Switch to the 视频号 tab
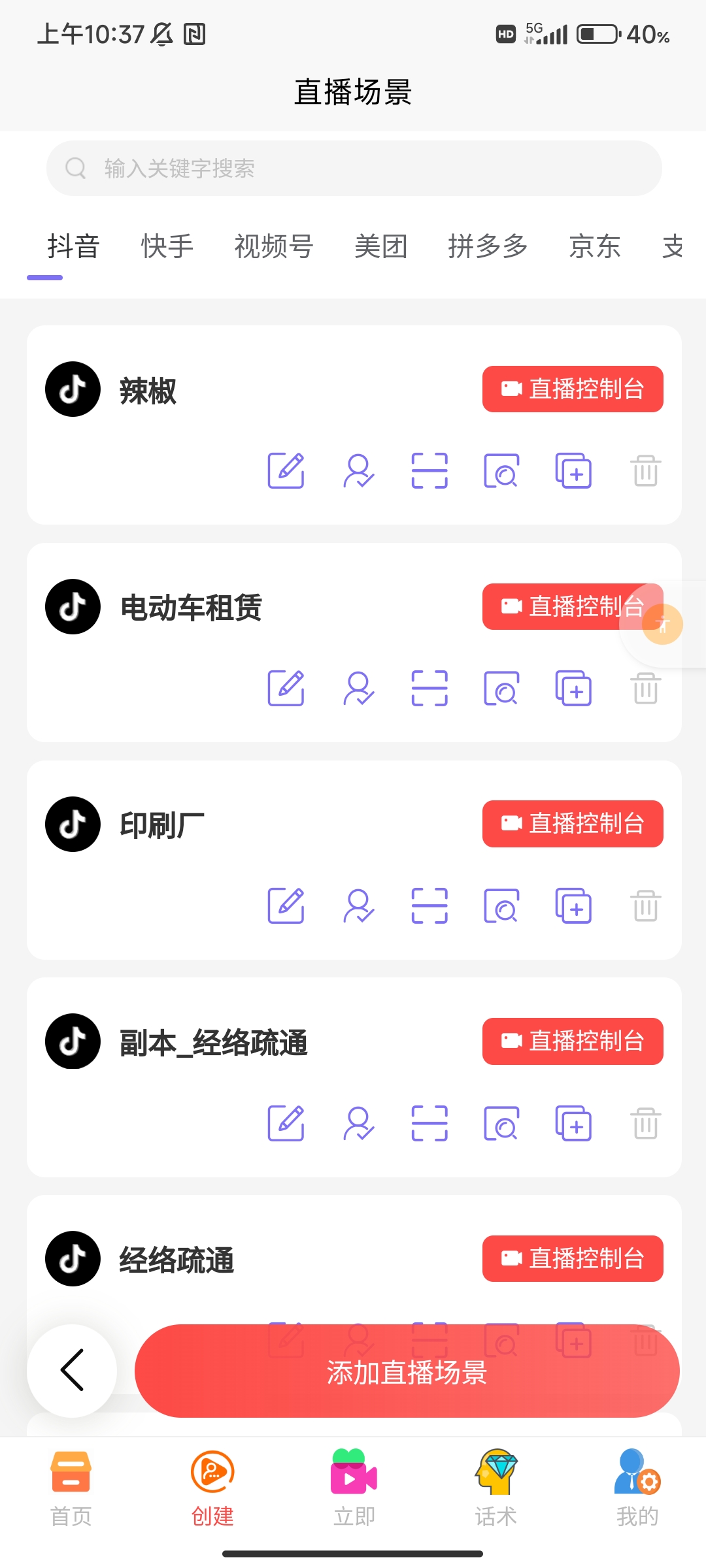 pyautogui.click(x=274, y=247)
